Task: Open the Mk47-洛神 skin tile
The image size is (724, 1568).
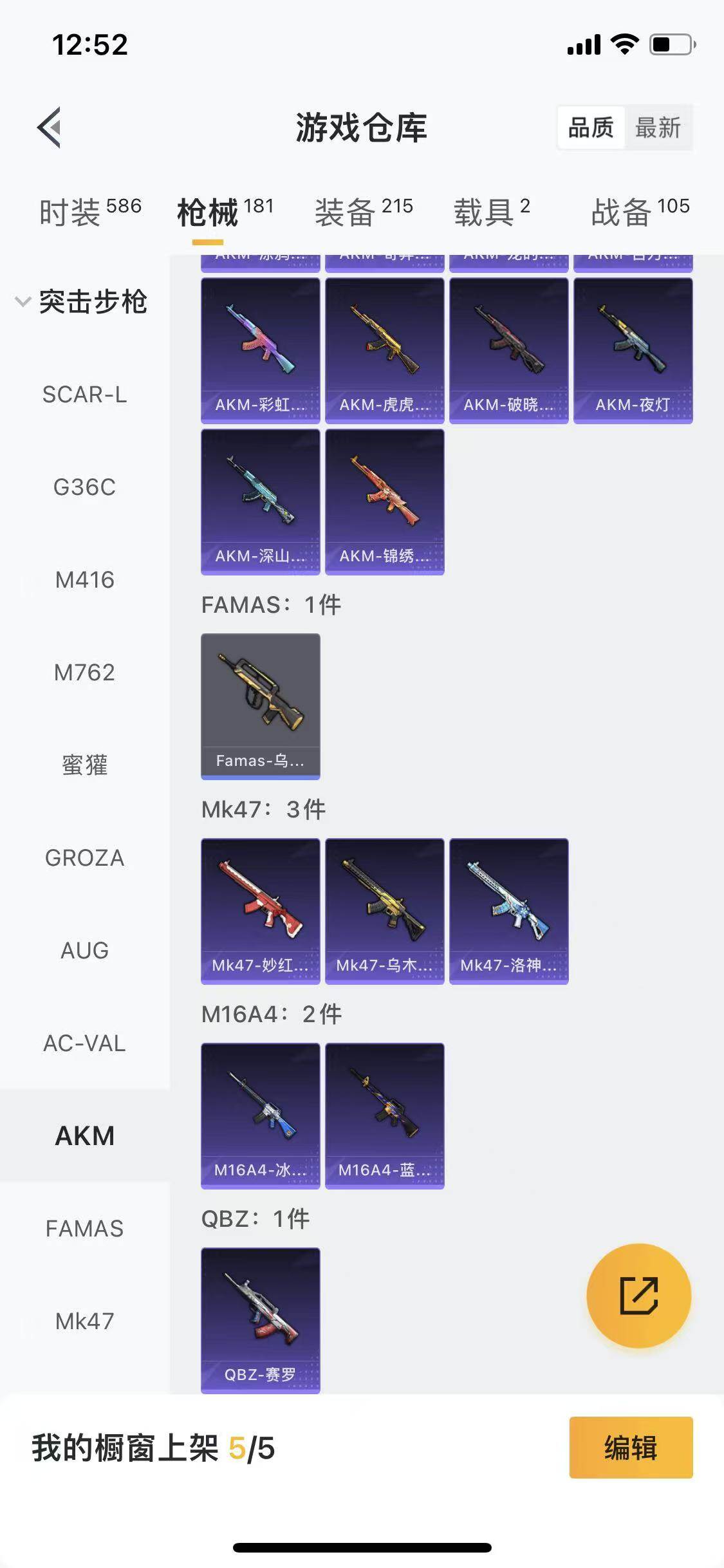Action: tap(508, 911)
